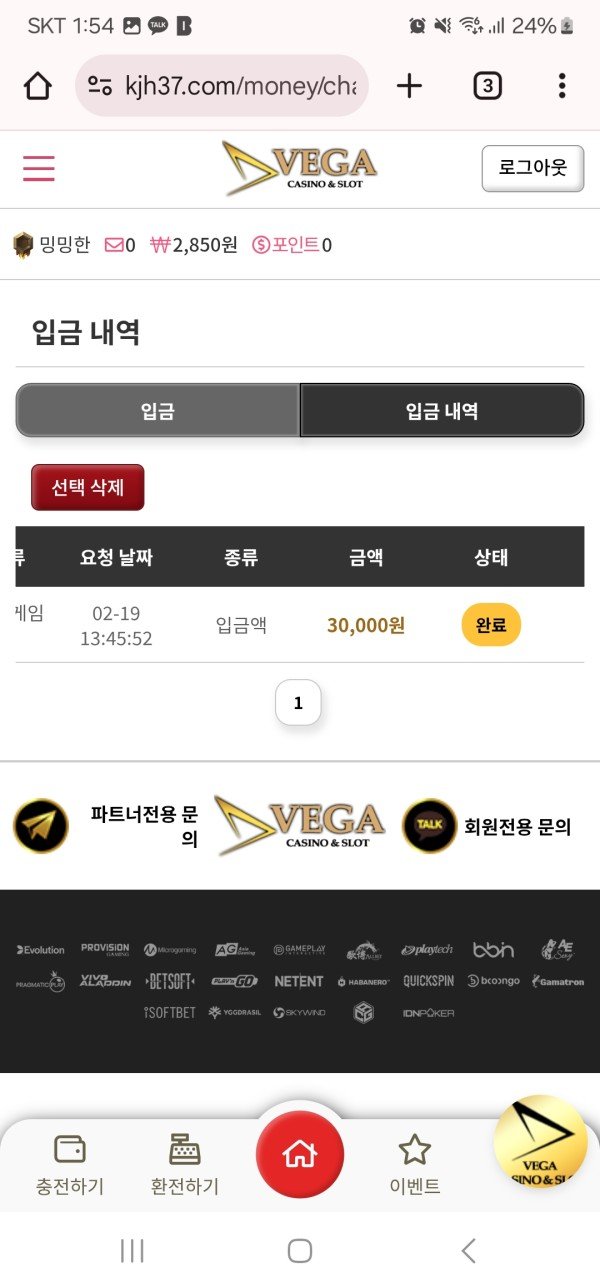
Task: Open the message inbox envelope
Action: point(114,244)
